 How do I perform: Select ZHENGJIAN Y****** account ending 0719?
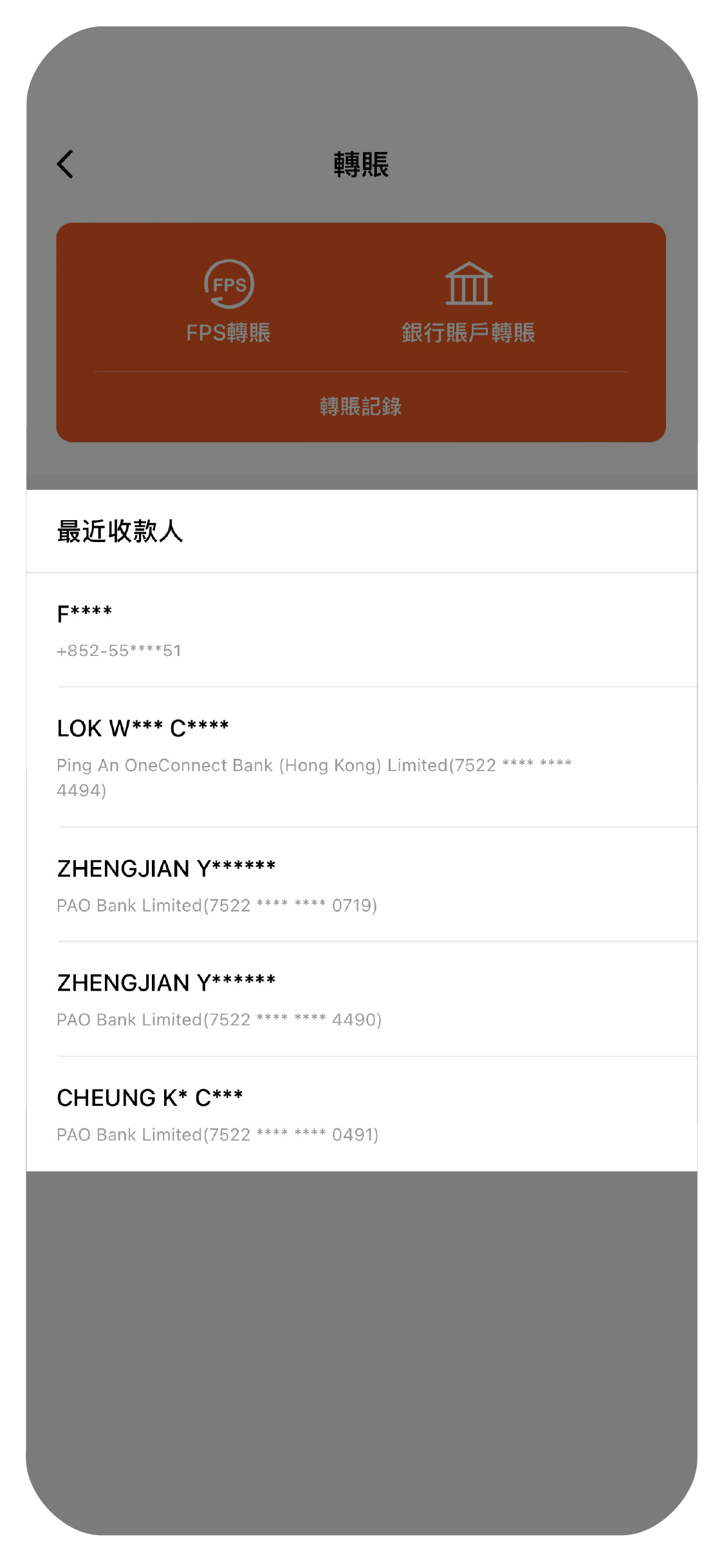coord(362,885)
